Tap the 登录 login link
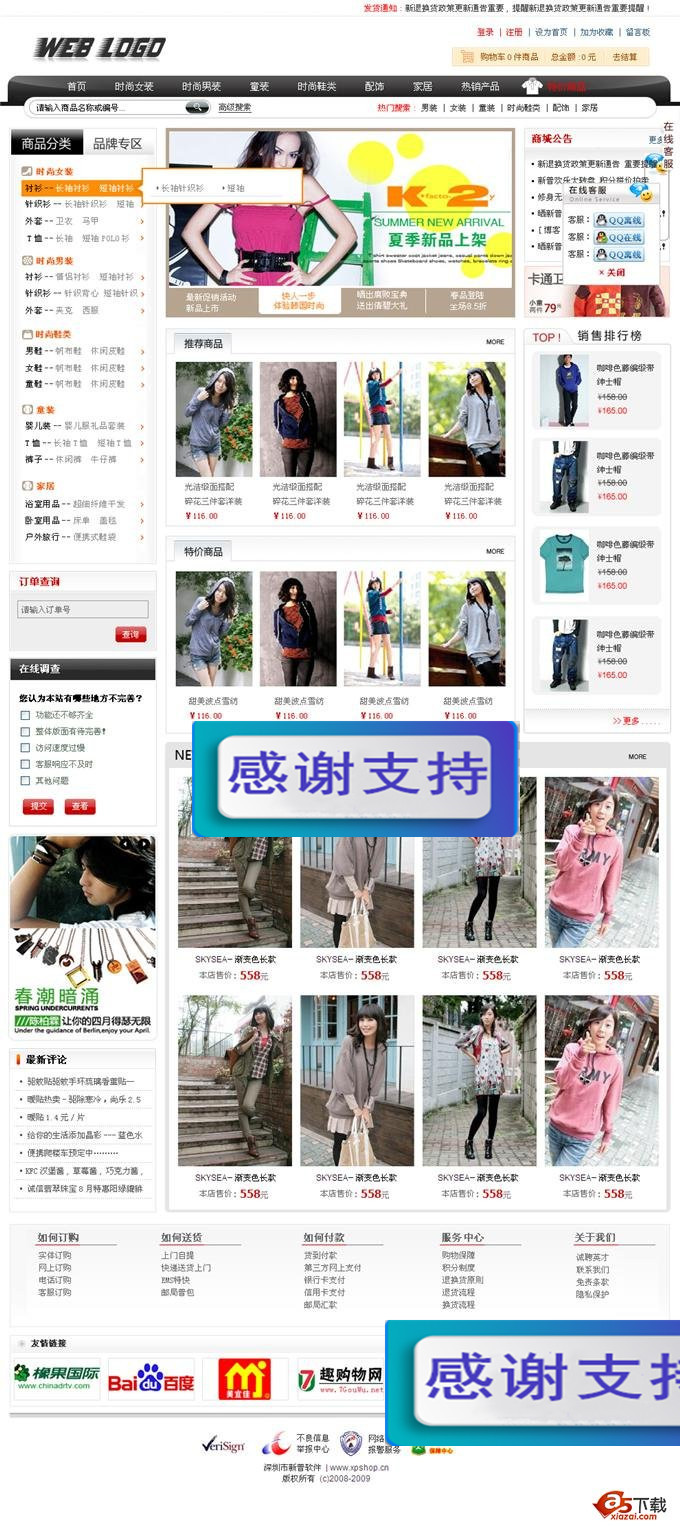Screen dimensions: 680x1526 click(x=485, y=32)
